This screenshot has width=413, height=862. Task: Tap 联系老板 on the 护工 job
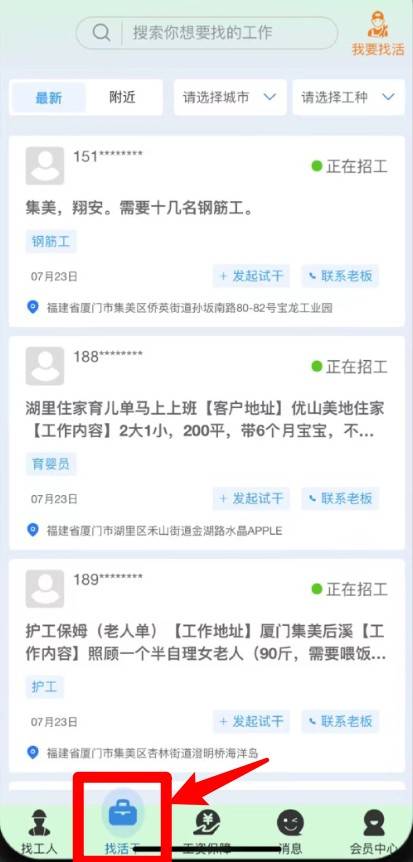tap(340, 721)
